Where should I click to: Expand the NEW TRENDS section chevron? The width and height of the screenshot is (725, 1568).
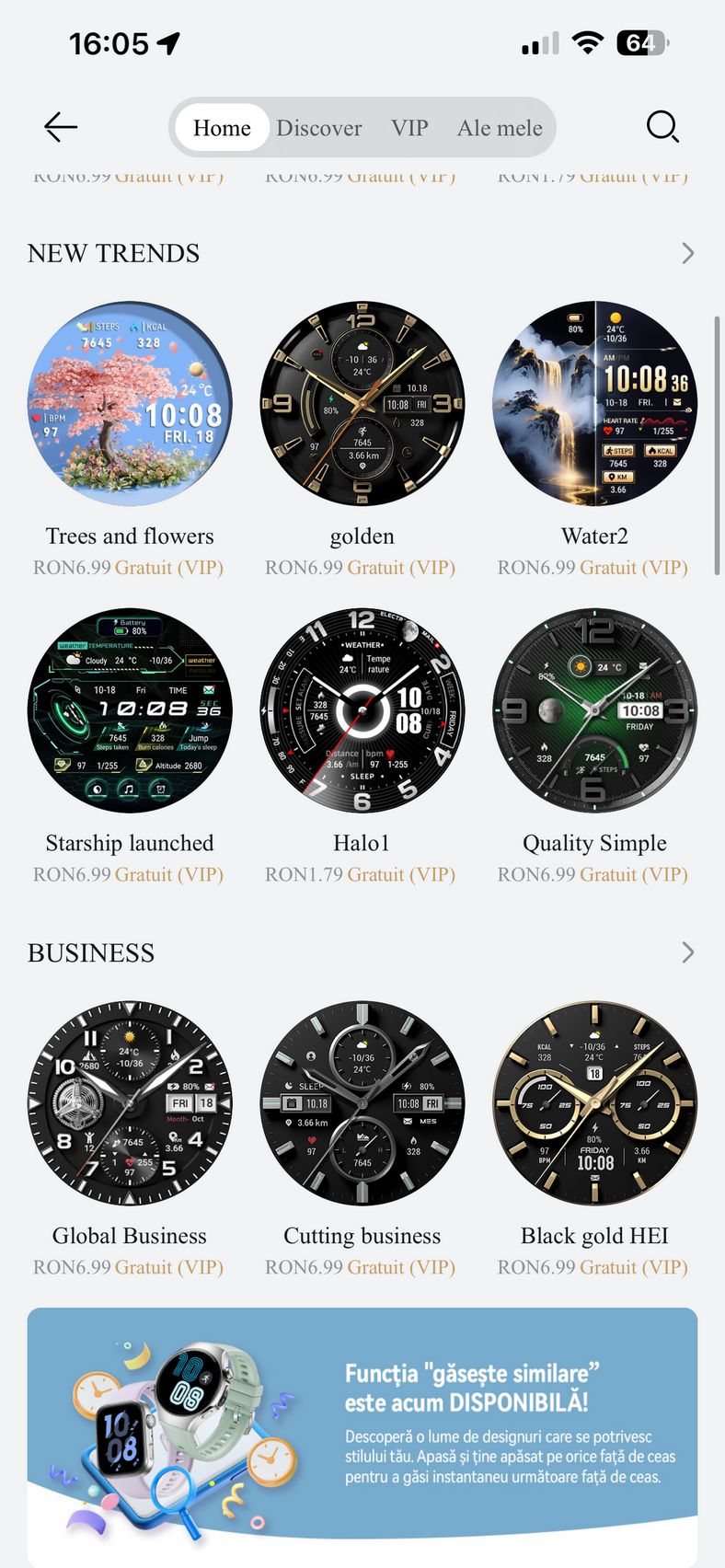click(x=687, y=253)
